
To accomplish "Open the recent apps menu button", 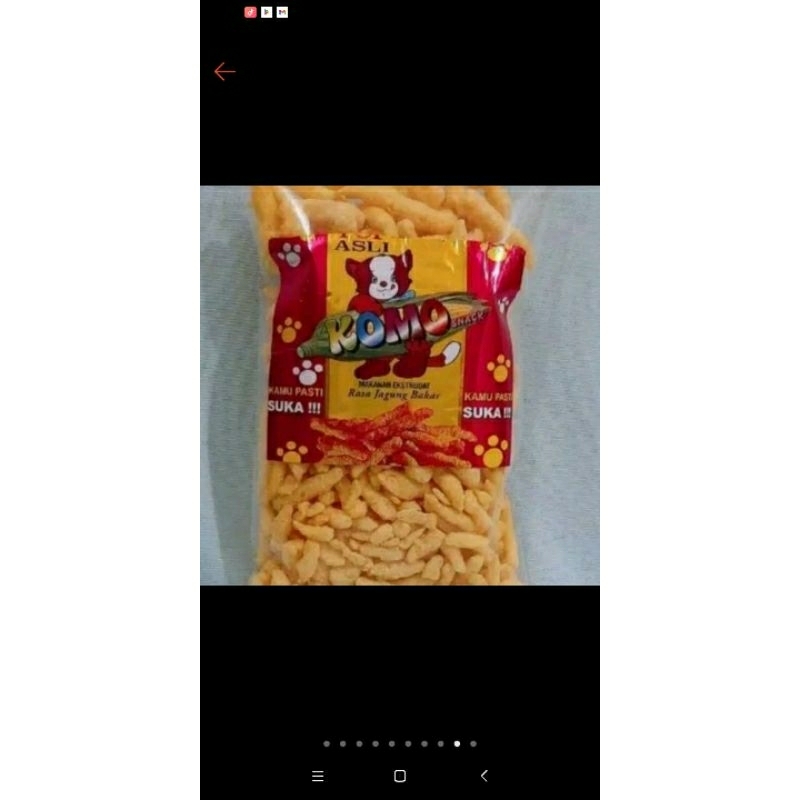I will coord(318,776).
